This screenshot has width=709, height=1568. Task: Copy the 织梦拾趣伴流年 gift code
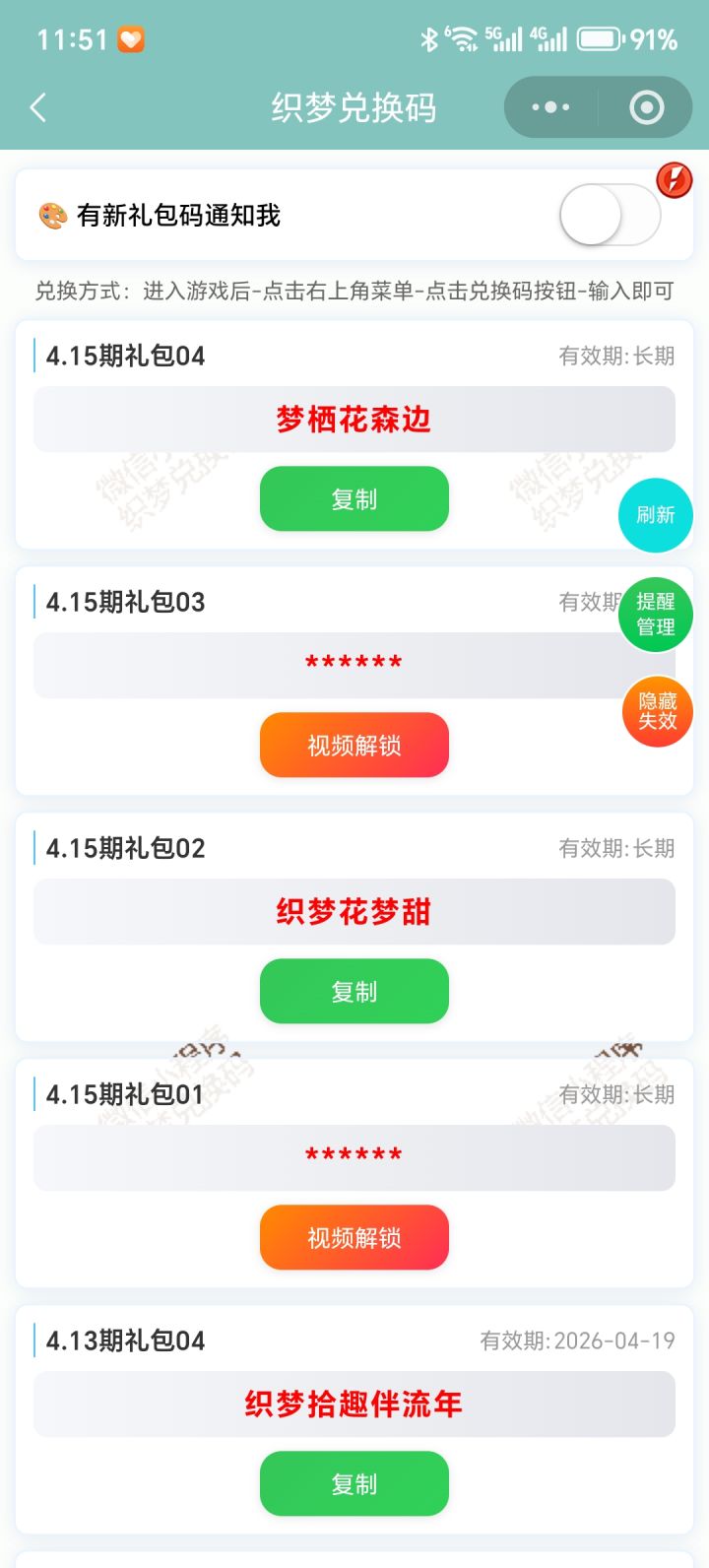(354, 1483)
